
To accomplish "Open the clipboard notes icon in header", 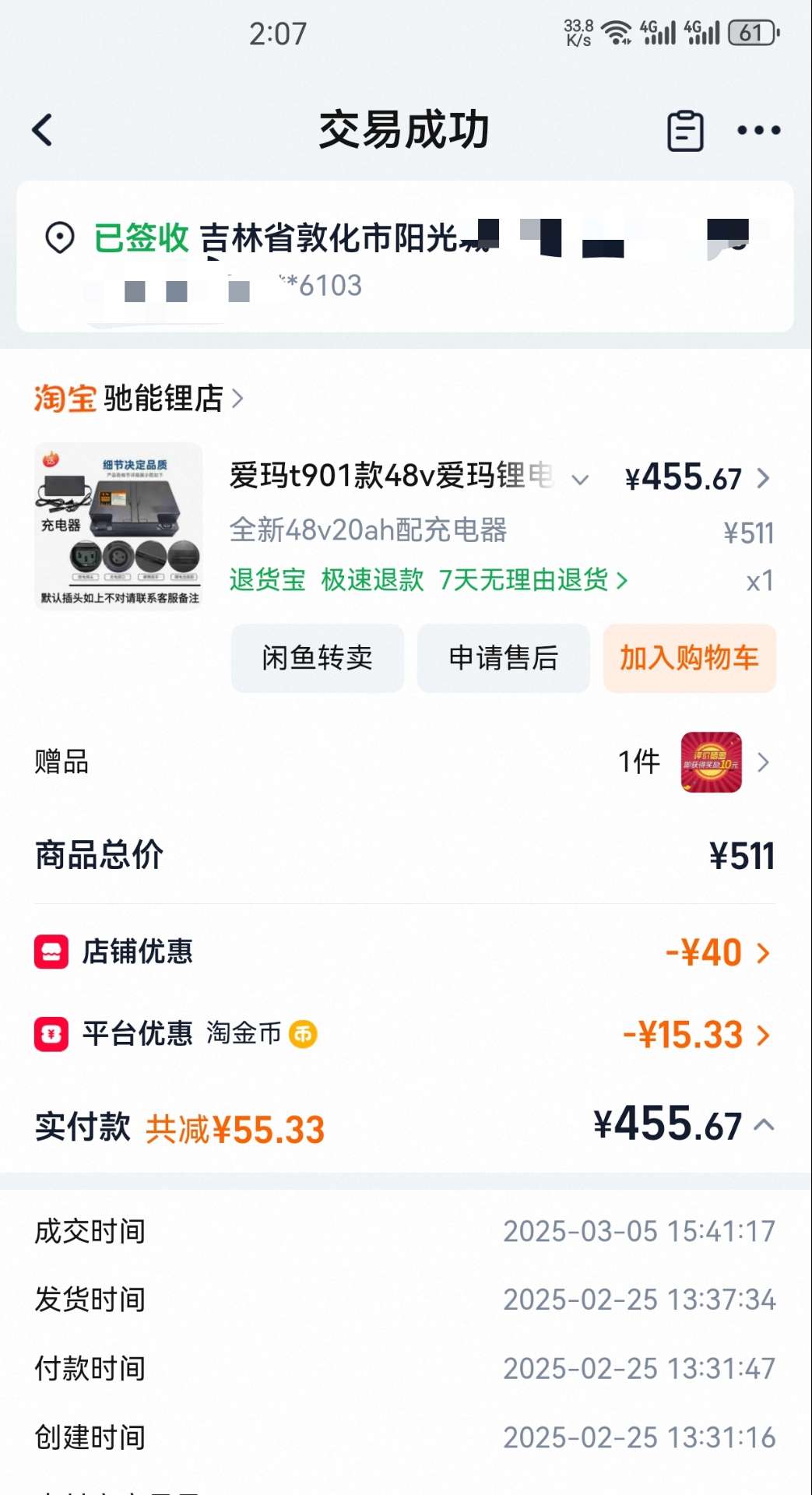I will coord(685,131).
